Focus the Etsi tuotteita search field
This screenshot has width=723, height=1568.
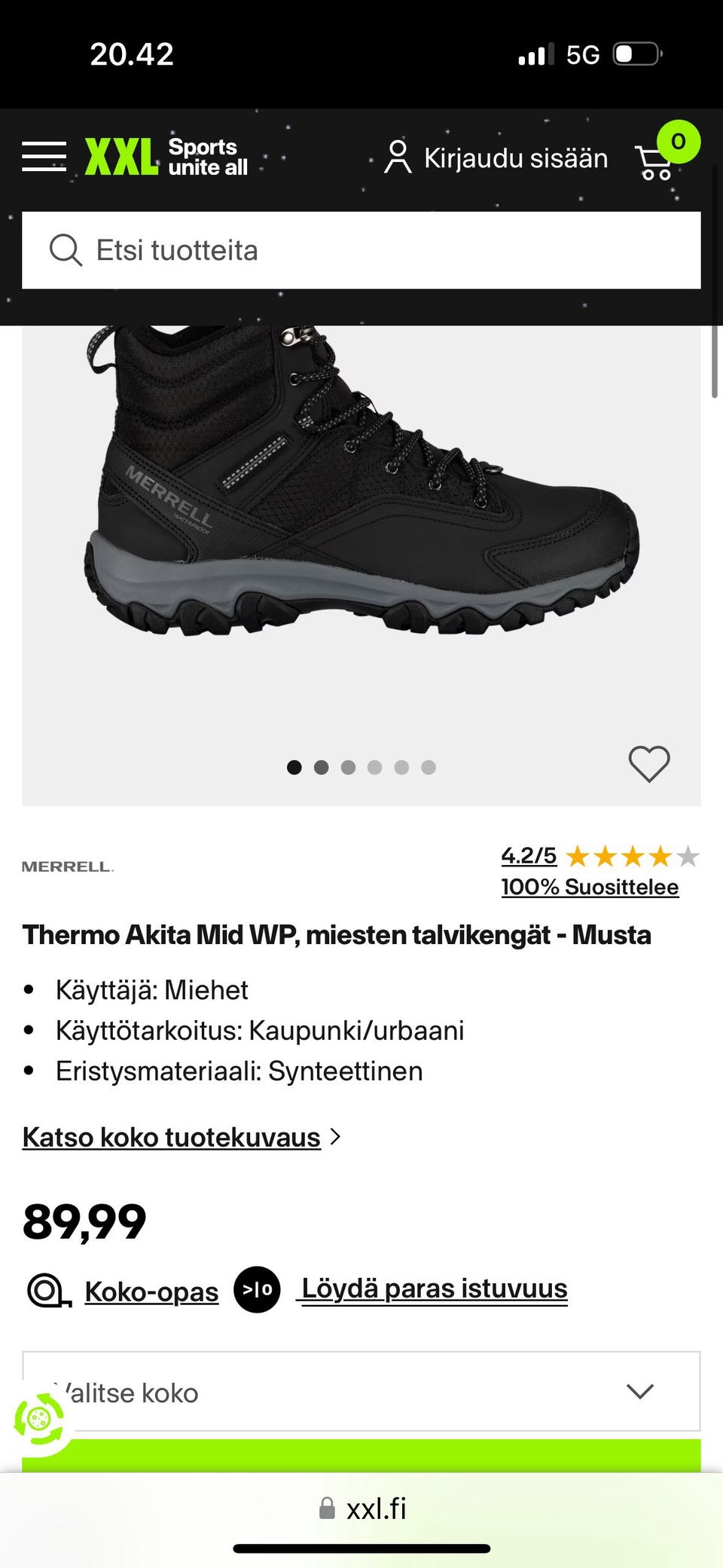[361, 250]
